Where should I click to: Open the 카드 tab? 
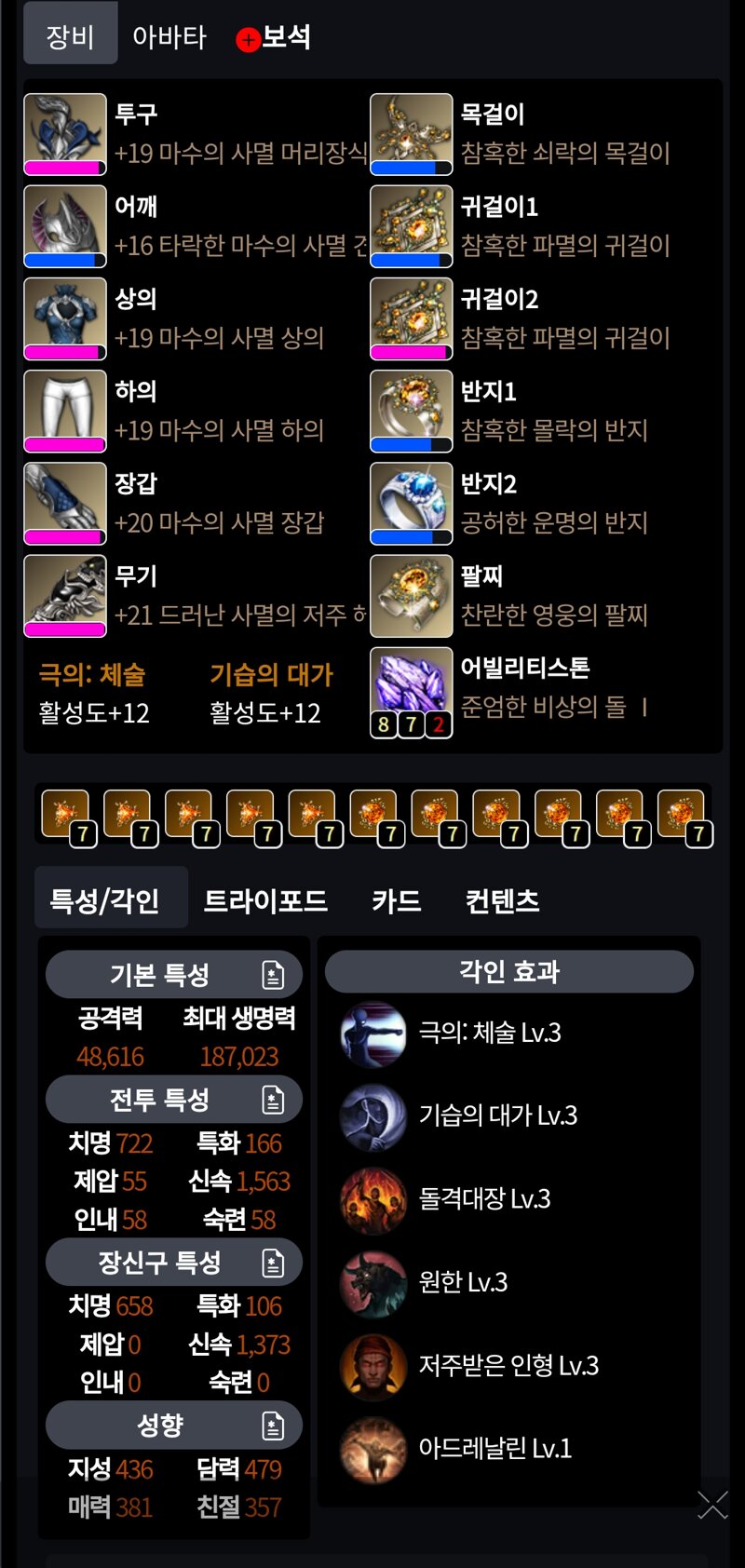pos(396,900)
